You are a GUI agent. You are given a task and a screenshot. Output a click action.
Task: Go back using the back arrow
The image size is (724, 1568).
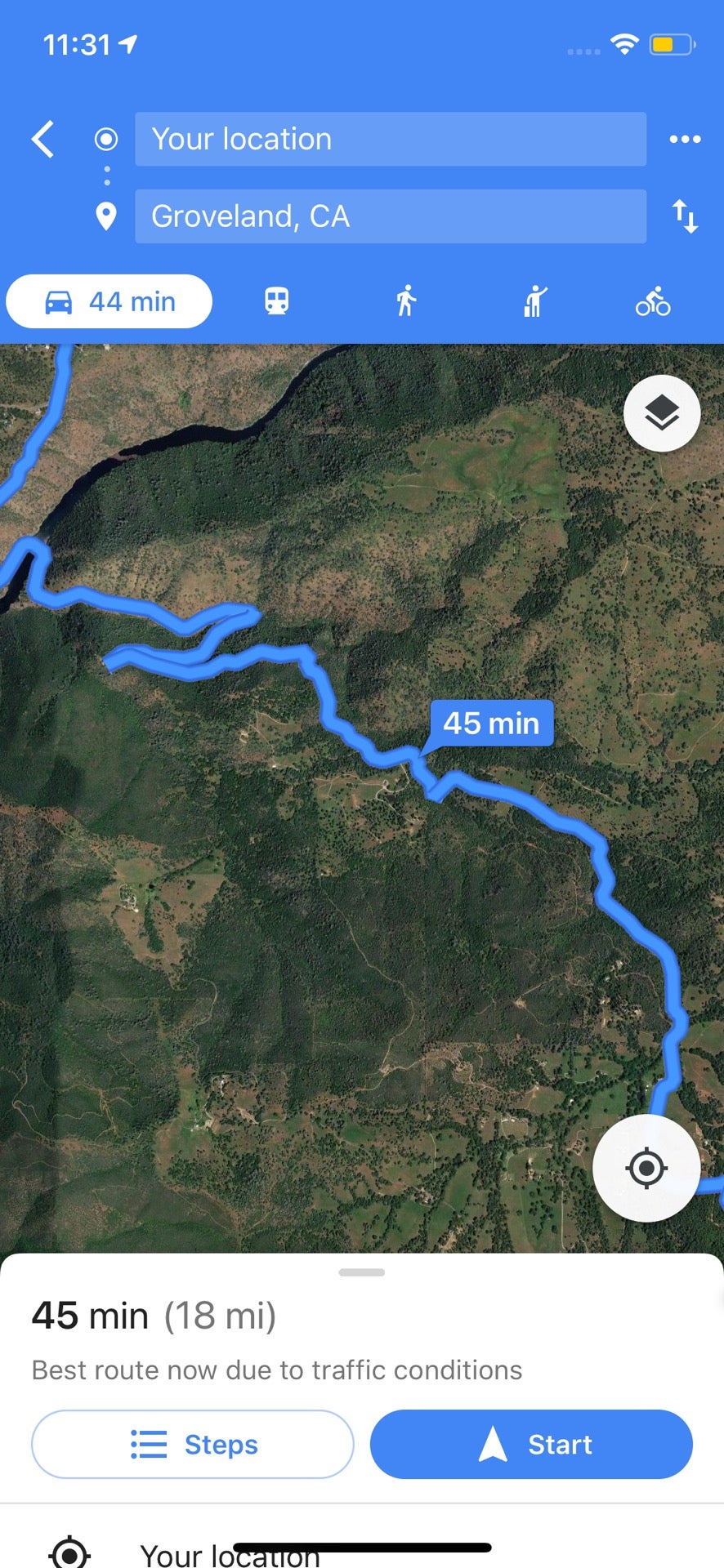tap(43, 139)
